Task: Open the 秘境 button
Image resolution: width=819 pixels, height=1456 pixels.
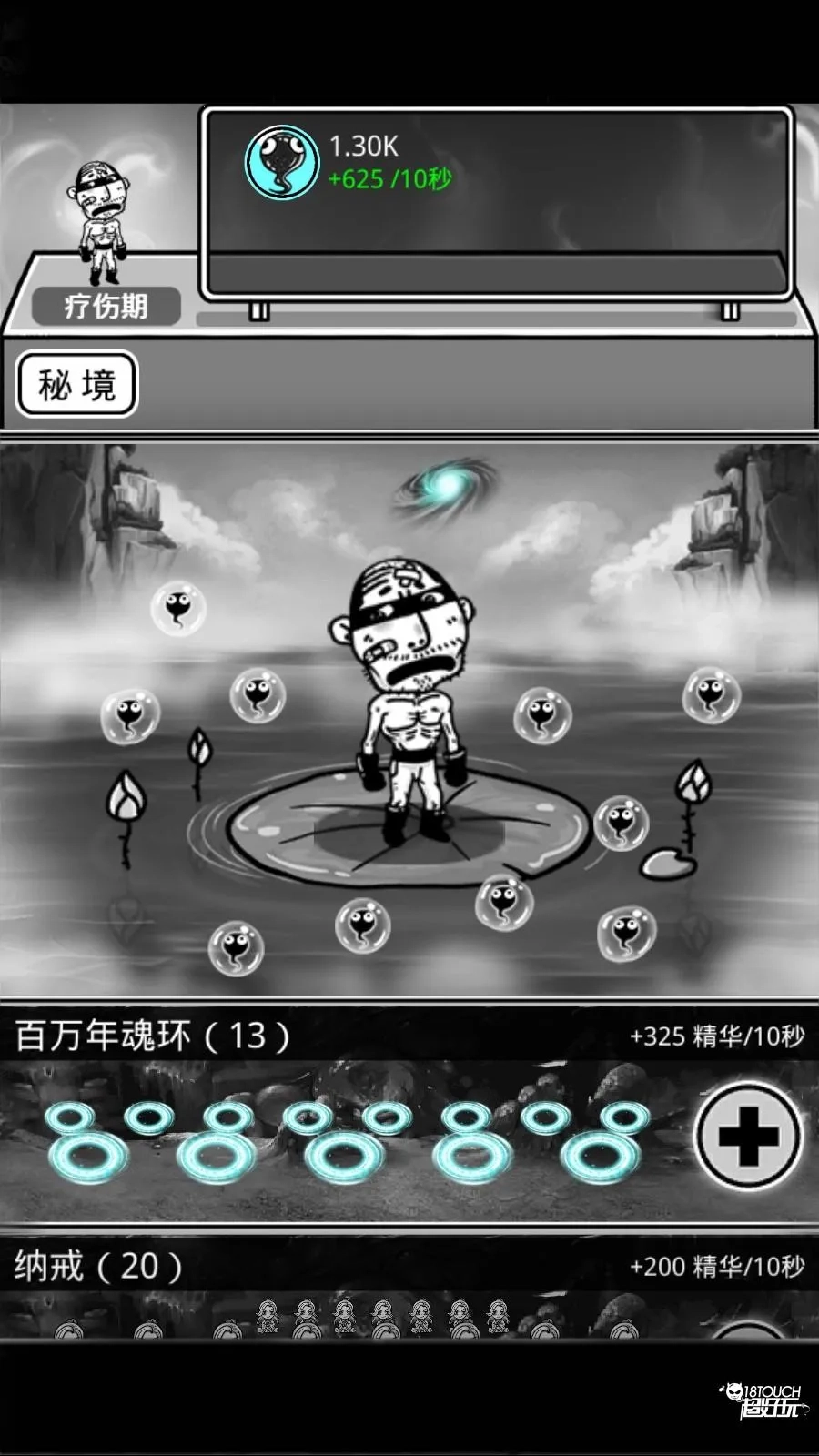Action: 77,384
